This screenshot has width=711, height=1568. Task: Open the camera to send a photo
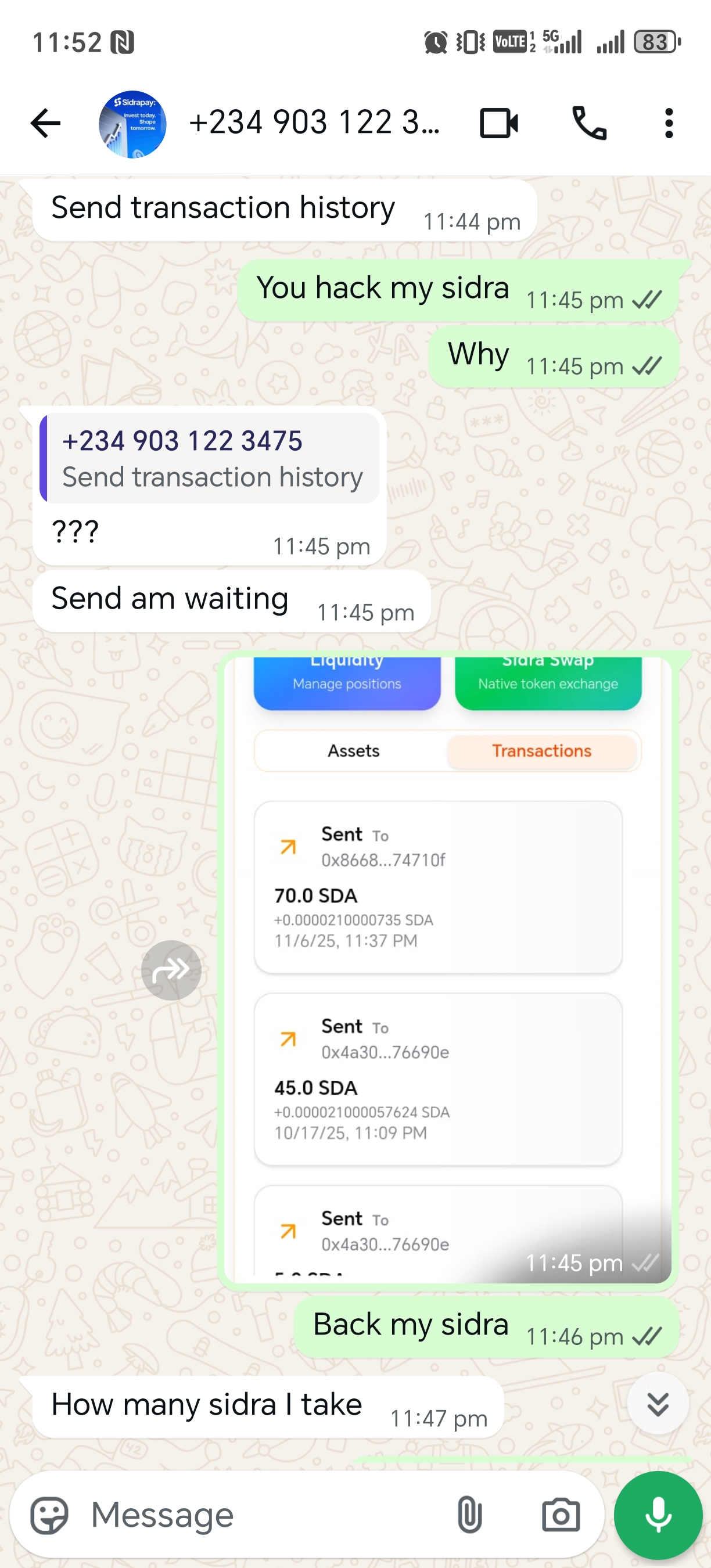point(561,1515)
